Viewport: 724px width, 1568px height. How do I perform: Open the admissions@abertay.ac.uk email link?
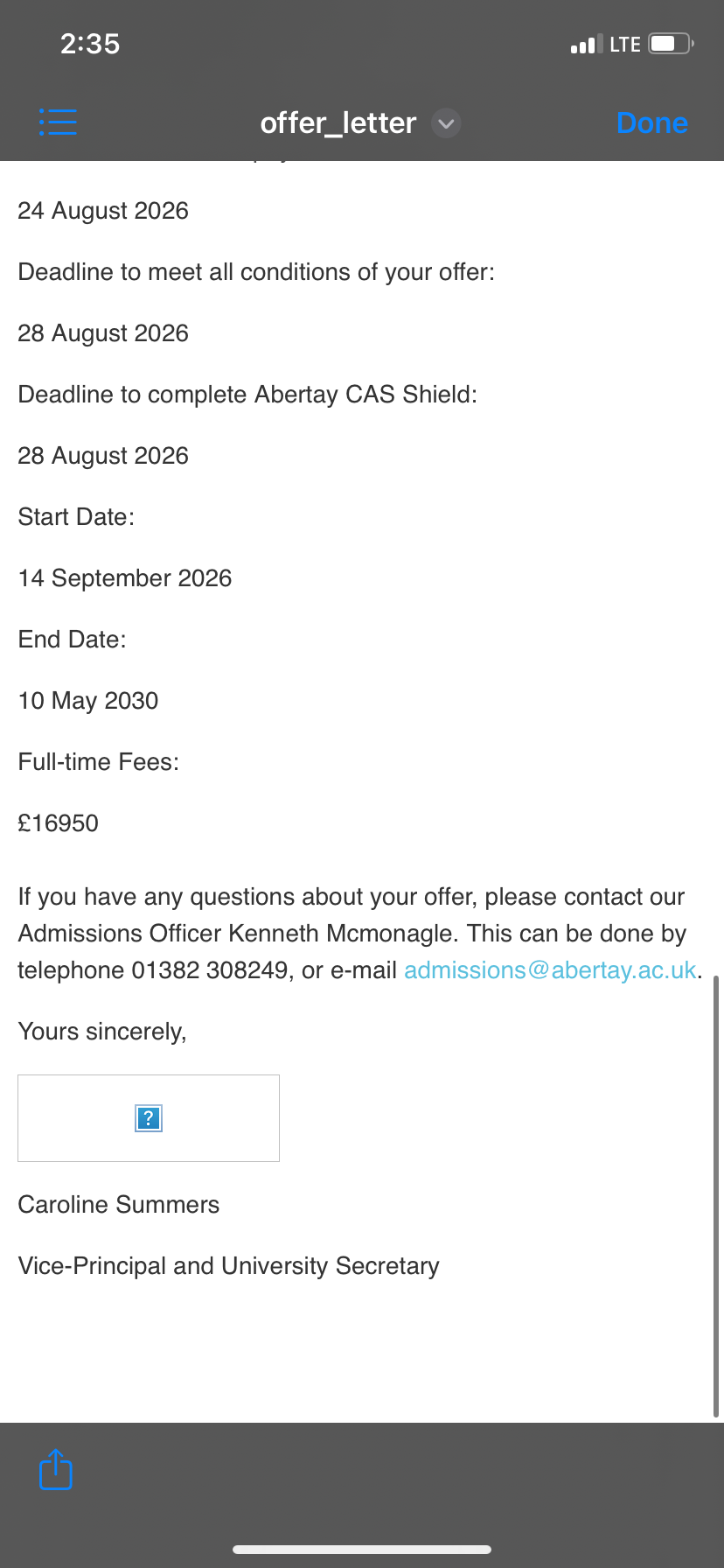click(550, 970)
